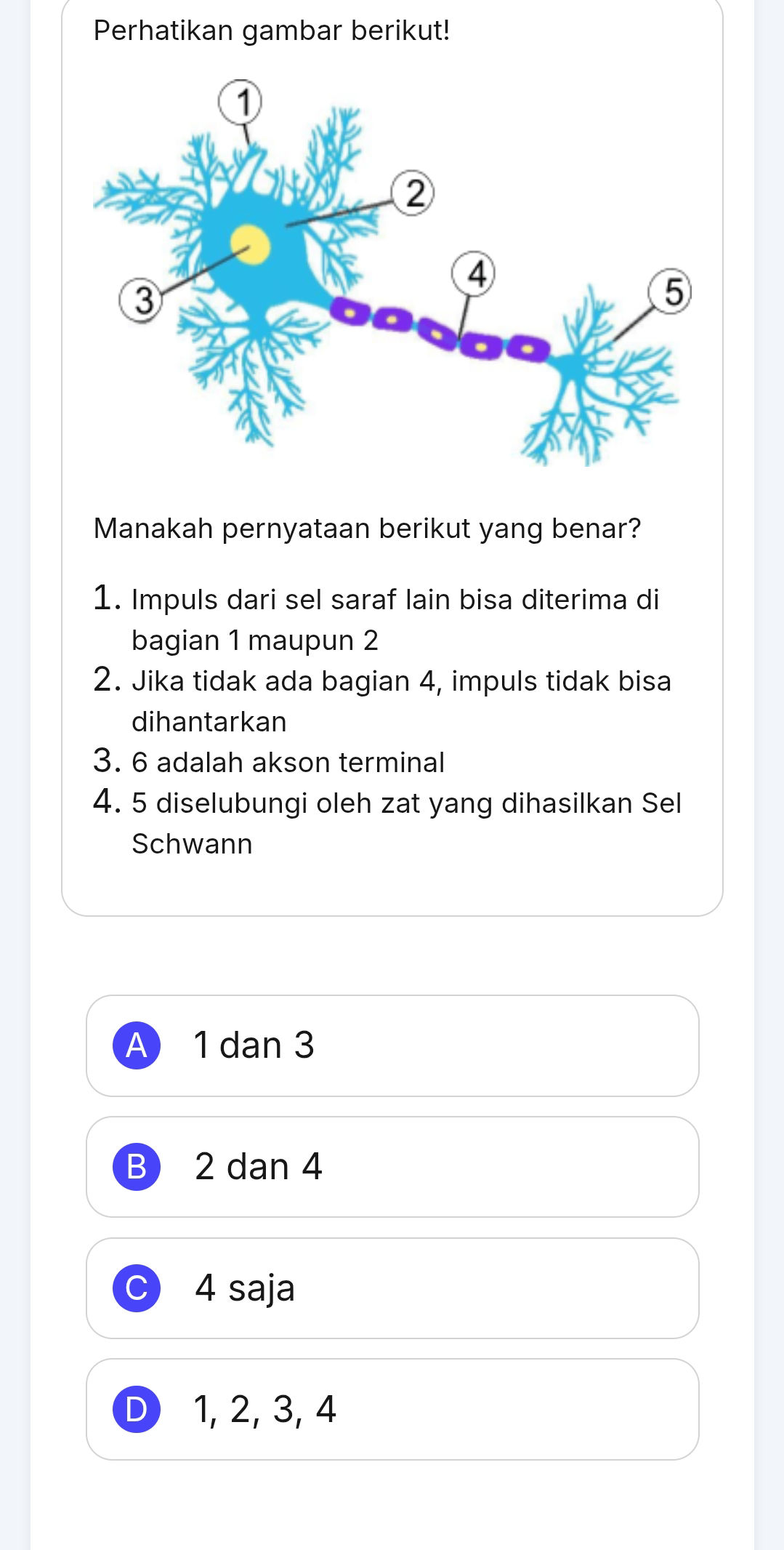Click statement 3 stating 6 adalah akson terminal
This screenshot has width=784, height=1550.
coord(287,762)
